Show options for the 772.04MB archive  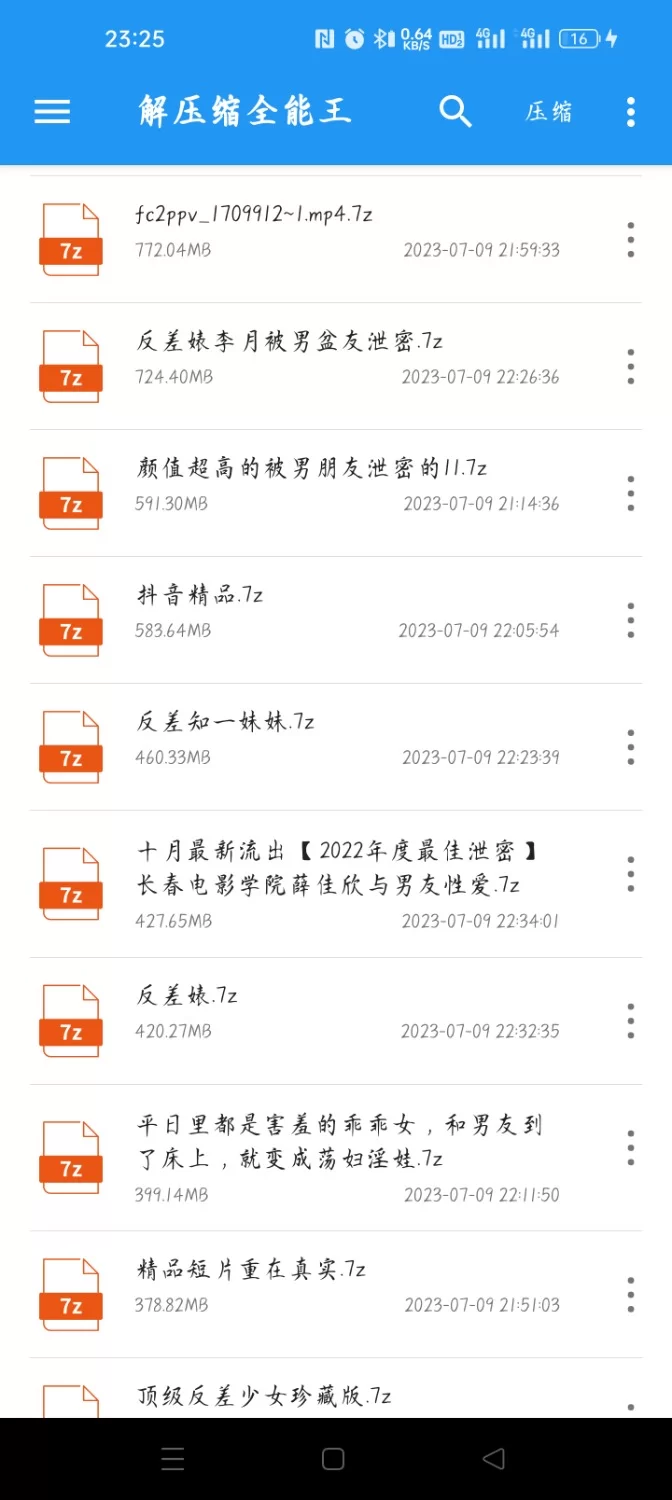pyautogui.click(x=631, y=240)
